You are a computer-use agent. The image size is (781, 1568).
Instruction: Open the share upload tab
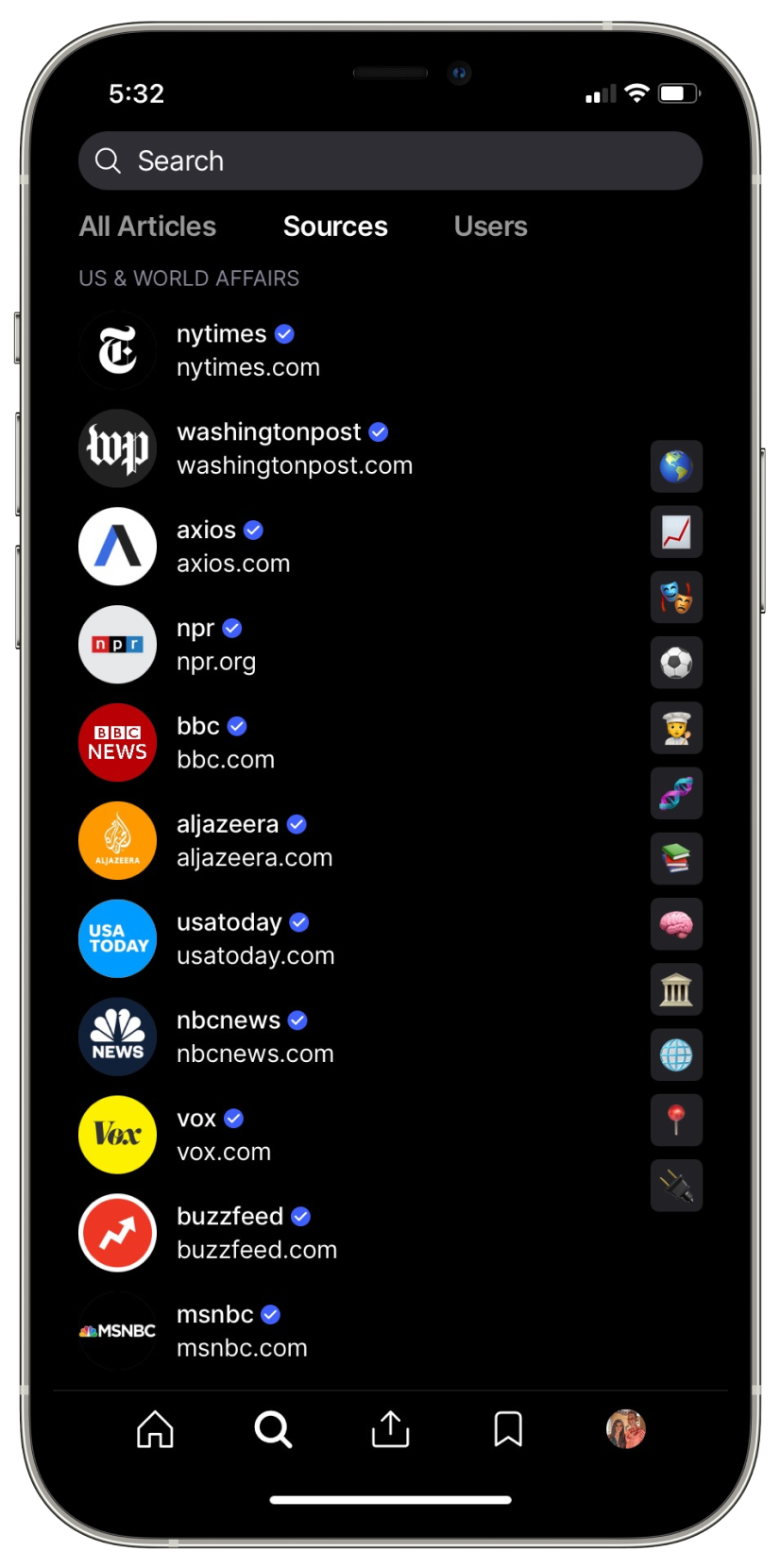tap(390, 1429)
